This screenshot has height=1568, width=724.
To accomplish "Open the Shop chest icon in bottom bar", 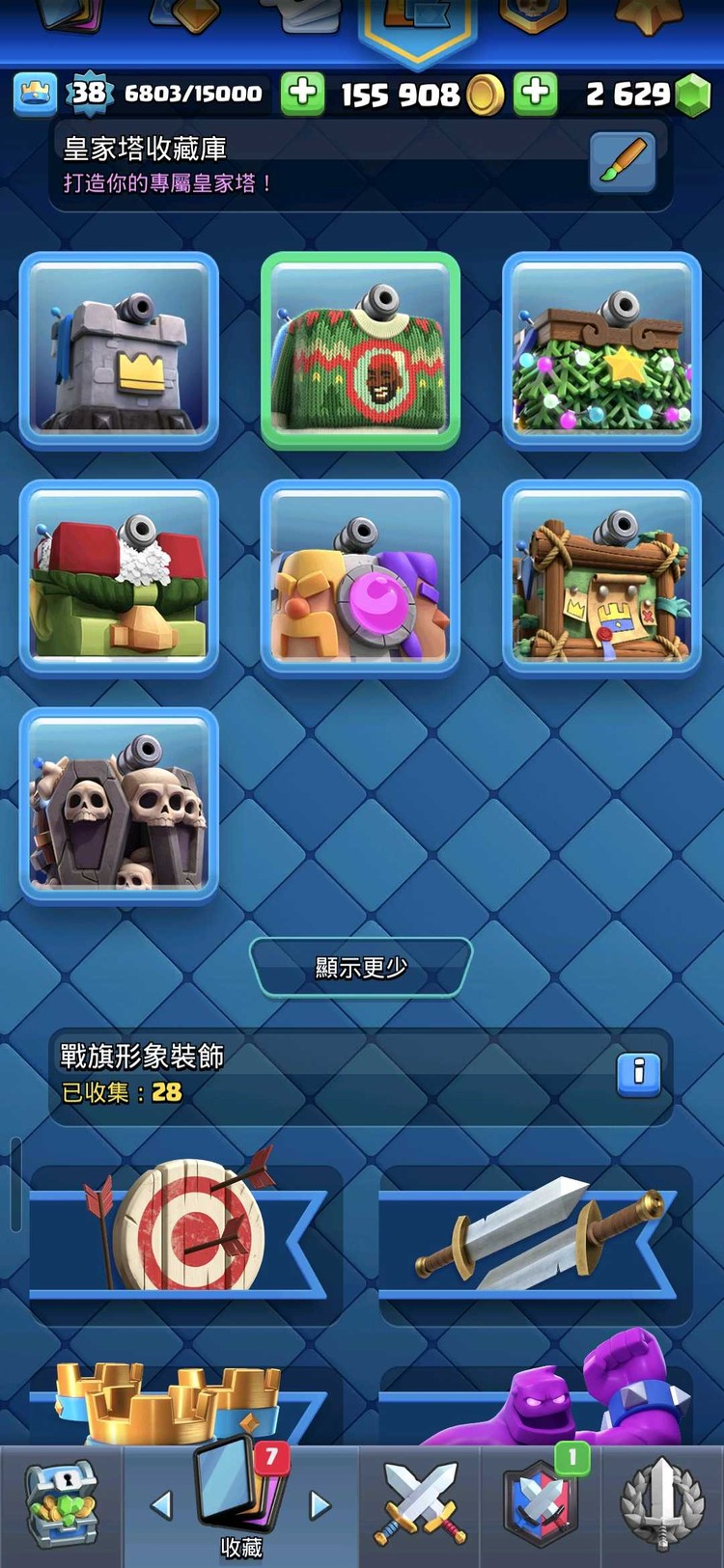I will pyautogui.click(x=62, y=1501).
